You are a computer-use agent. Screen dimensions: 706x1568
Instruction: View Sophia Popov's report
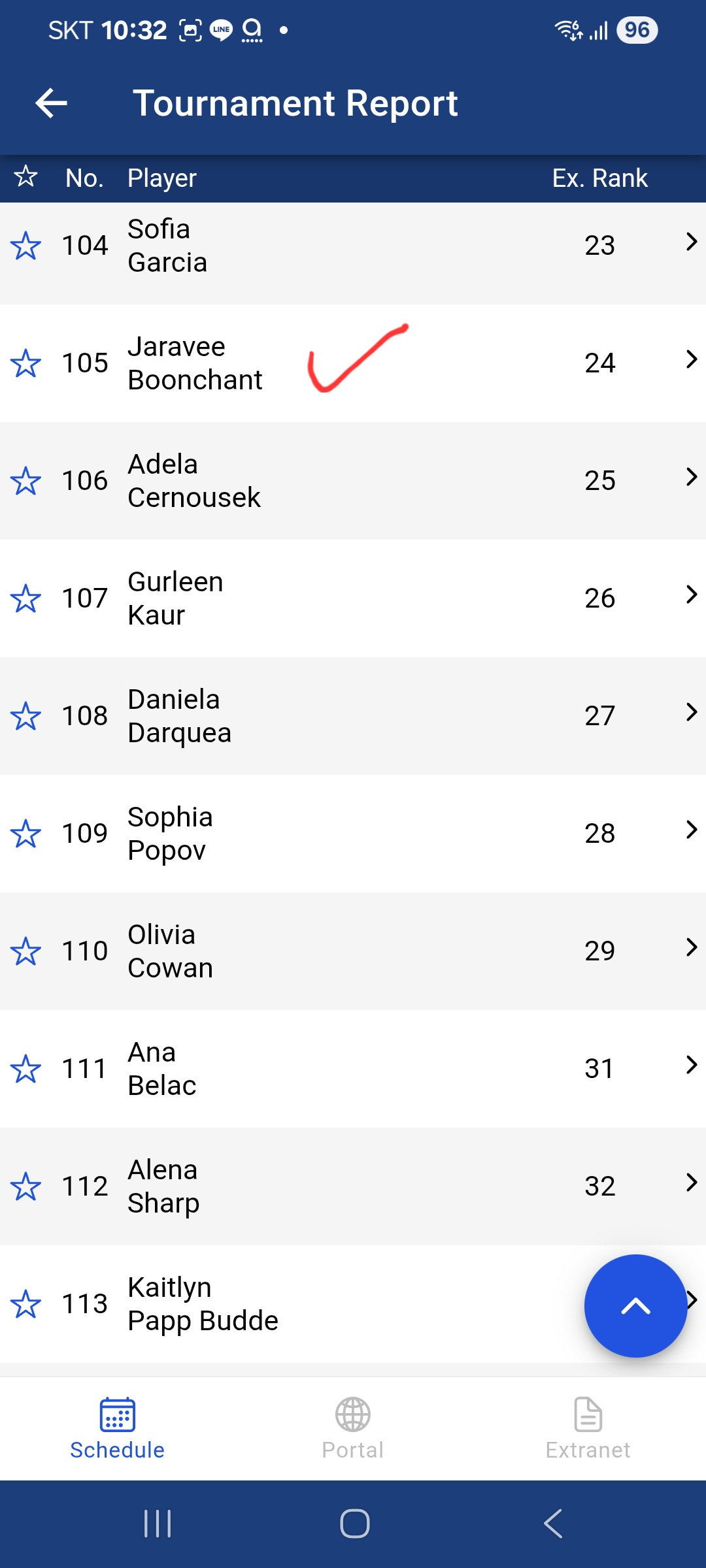353,834
